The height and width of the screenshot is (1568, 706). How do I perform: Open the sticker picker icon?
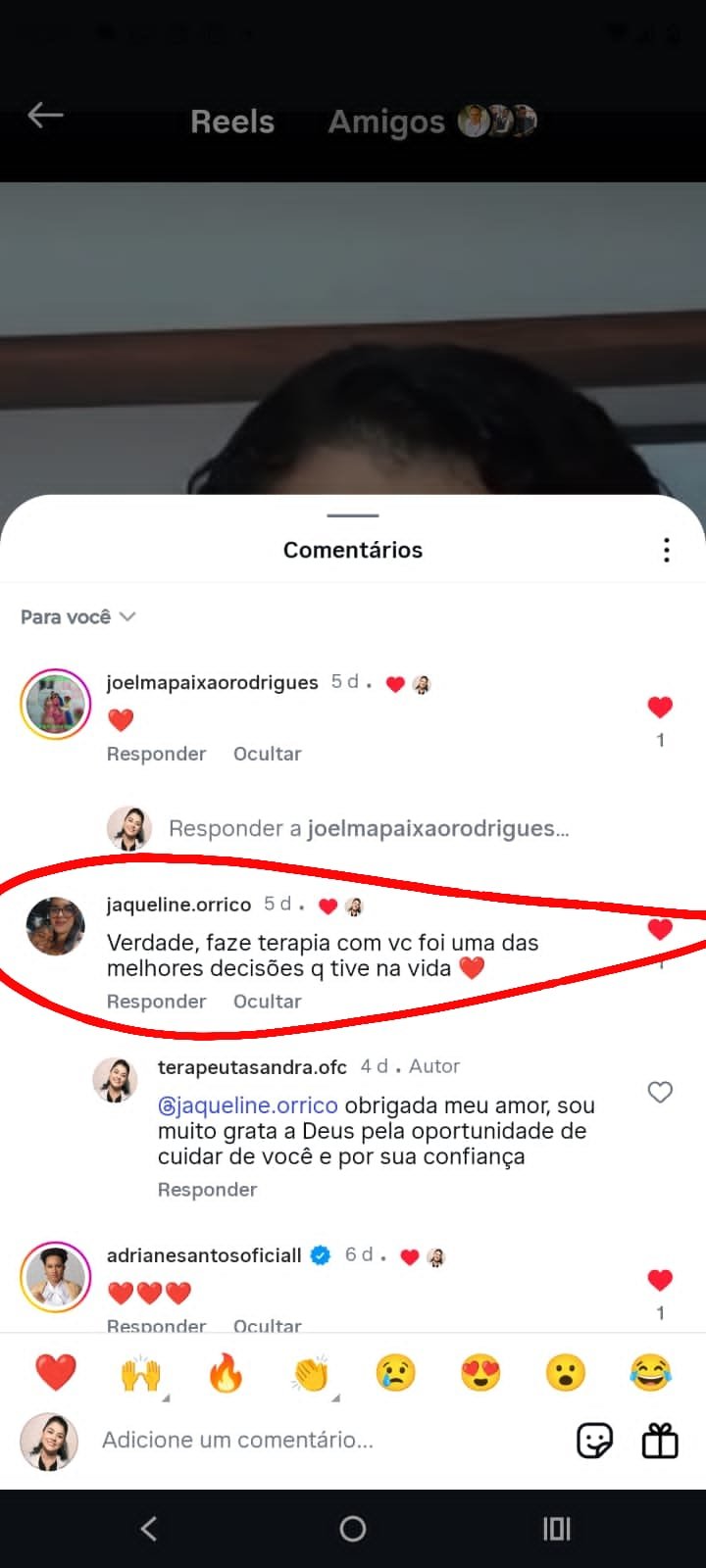pyautogui.click(x=594, y=1441)
